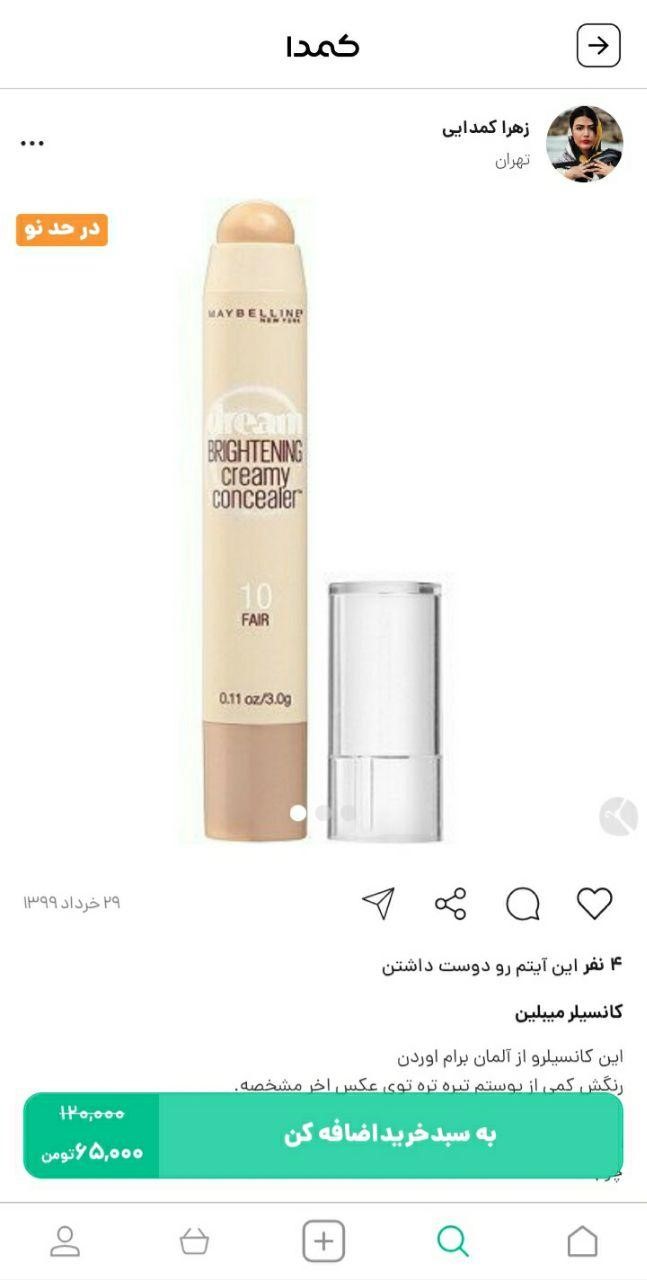Switch to the search tab
Viewport: 647px width, 1280px height.
(x=453, y=1241)
